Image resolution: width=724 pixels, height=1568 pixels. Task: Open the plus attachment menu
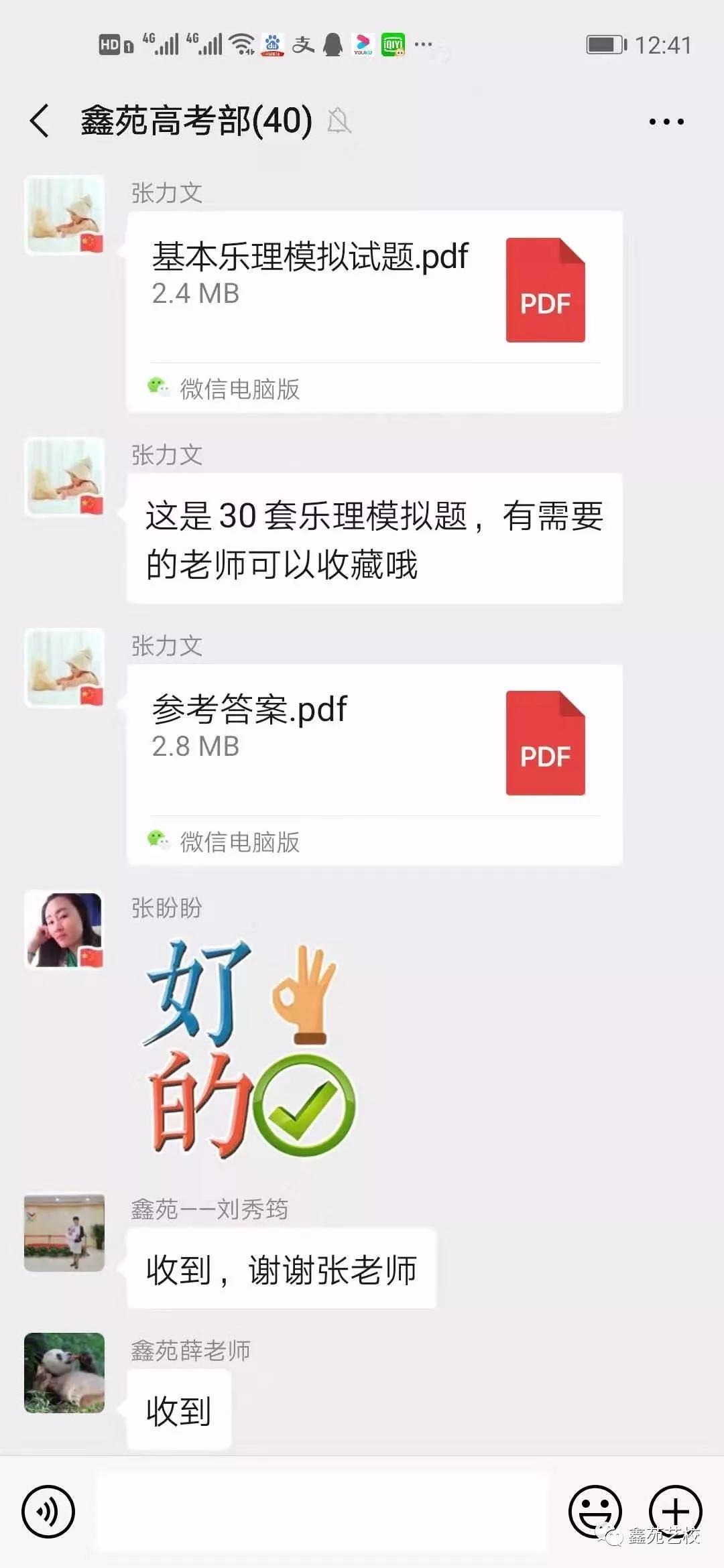675,1512
